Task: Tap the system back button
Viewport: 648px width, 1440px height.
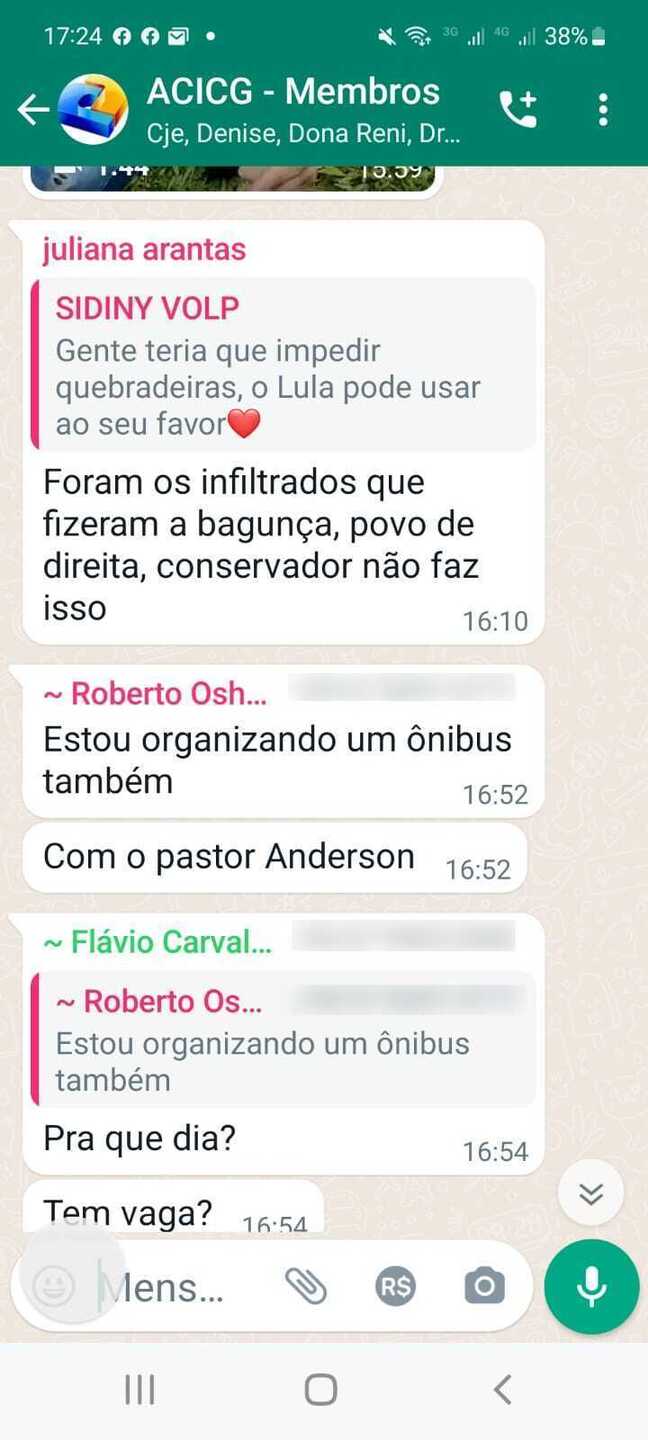Action: (503, 1389)
